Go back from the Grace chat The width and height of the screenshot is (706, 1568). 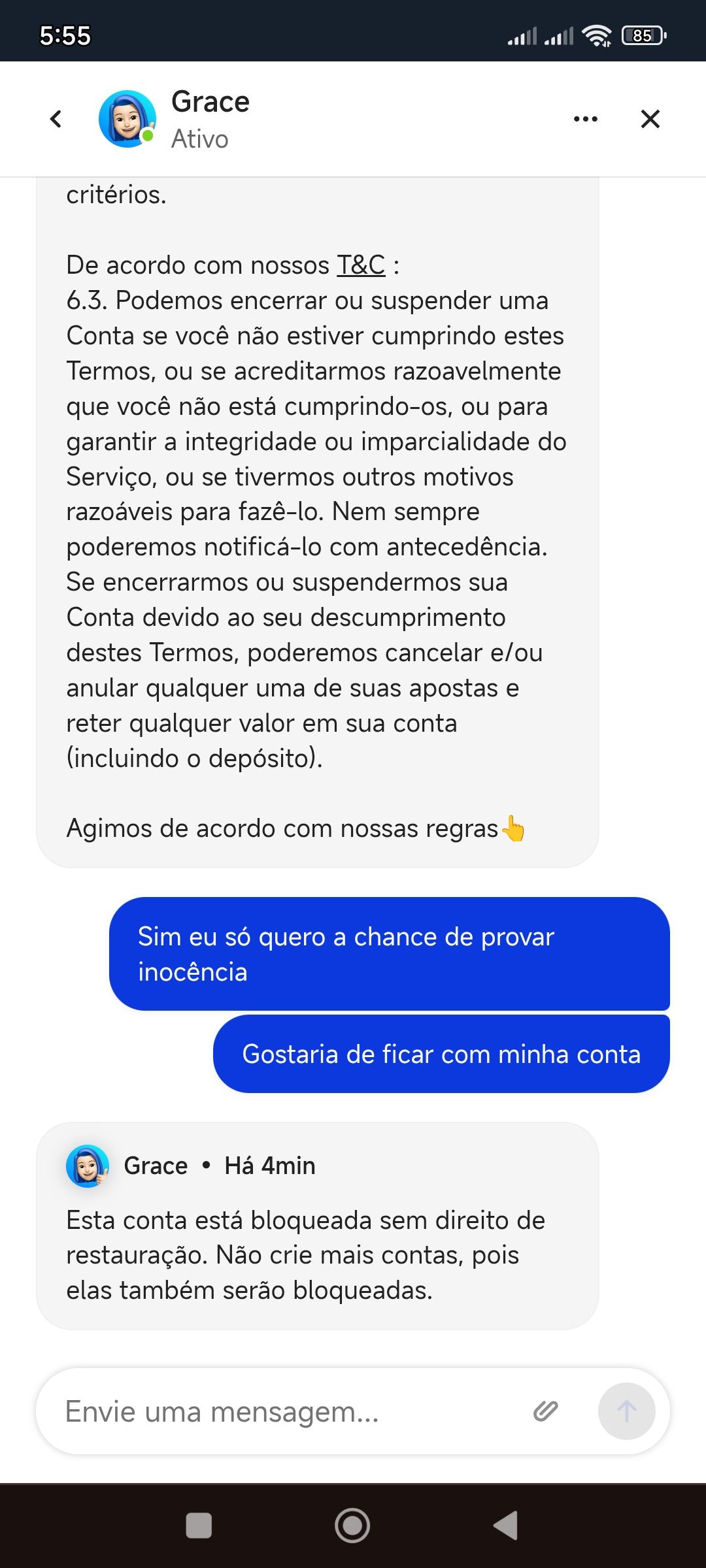point(56,119)
